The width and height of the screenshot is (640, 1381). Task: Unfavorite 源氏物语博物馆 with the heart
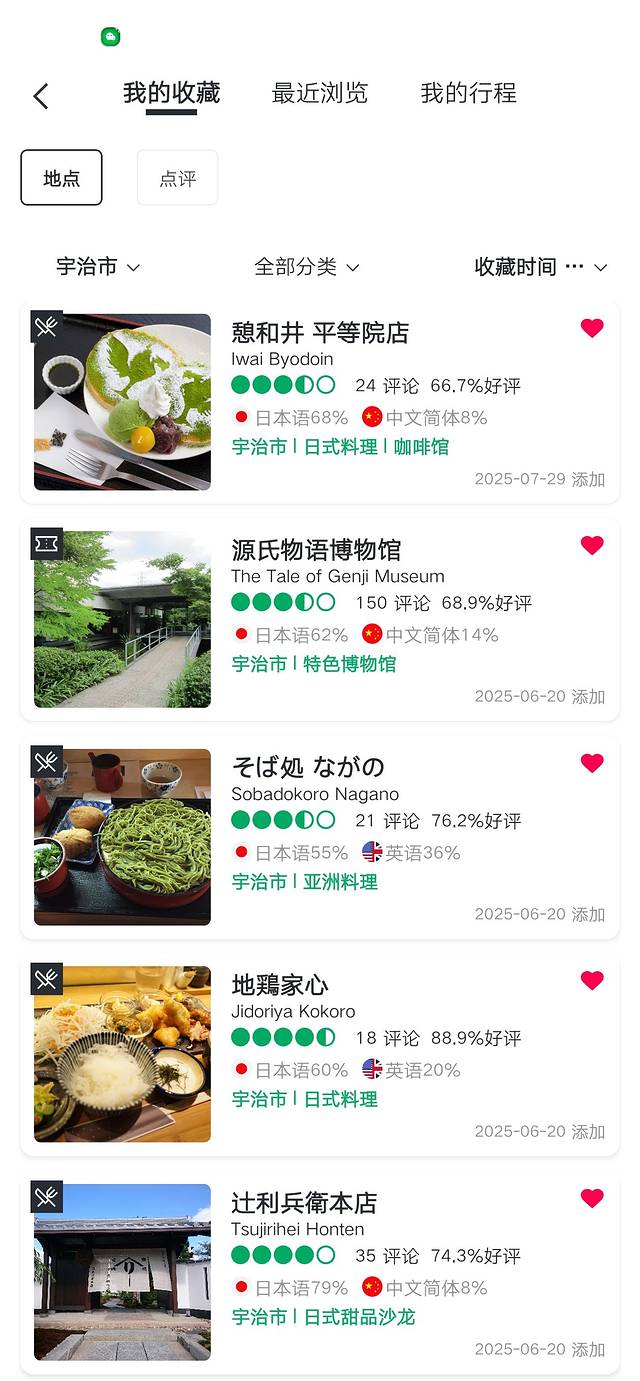coord(592,545)
